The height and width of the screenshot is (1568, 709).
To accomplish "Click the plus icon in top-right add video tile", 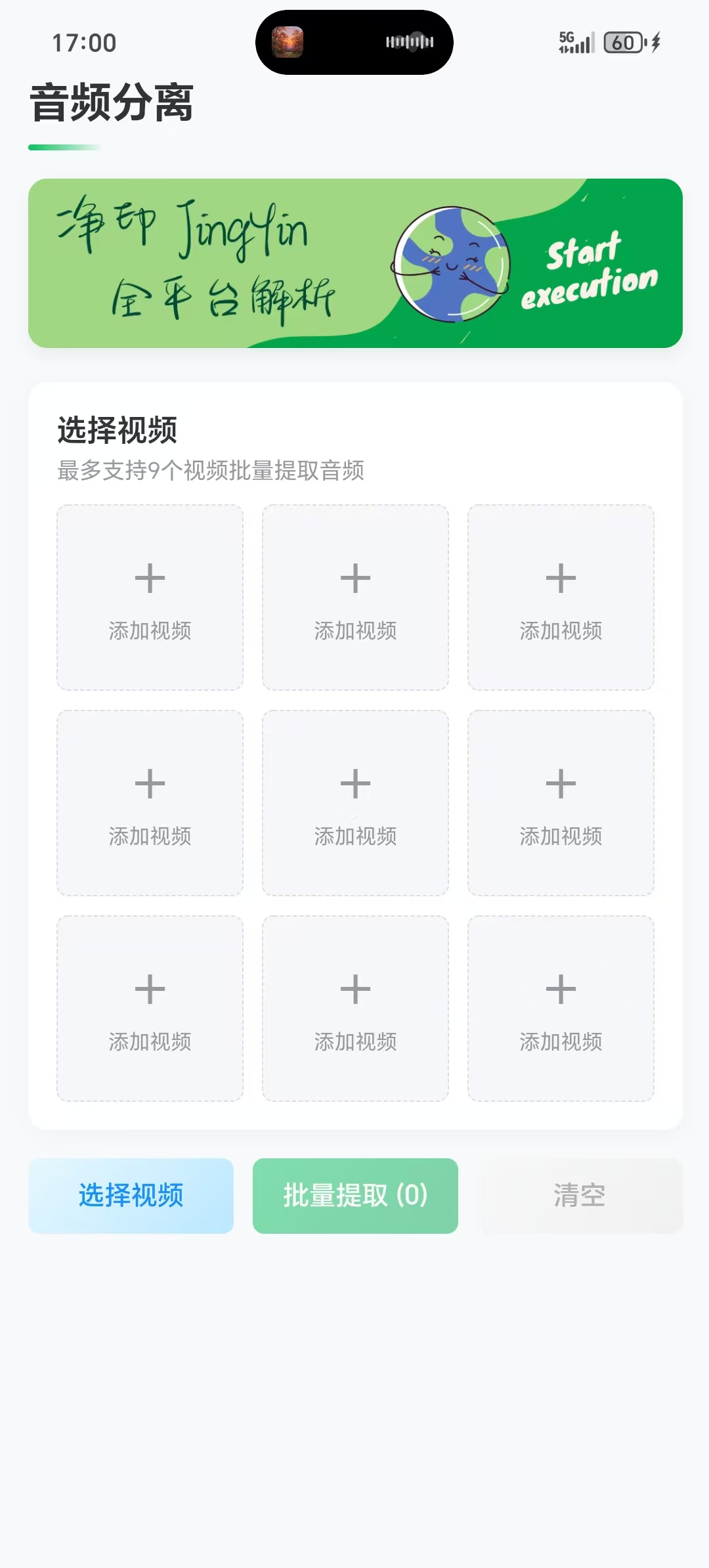I will pos(561,577).
